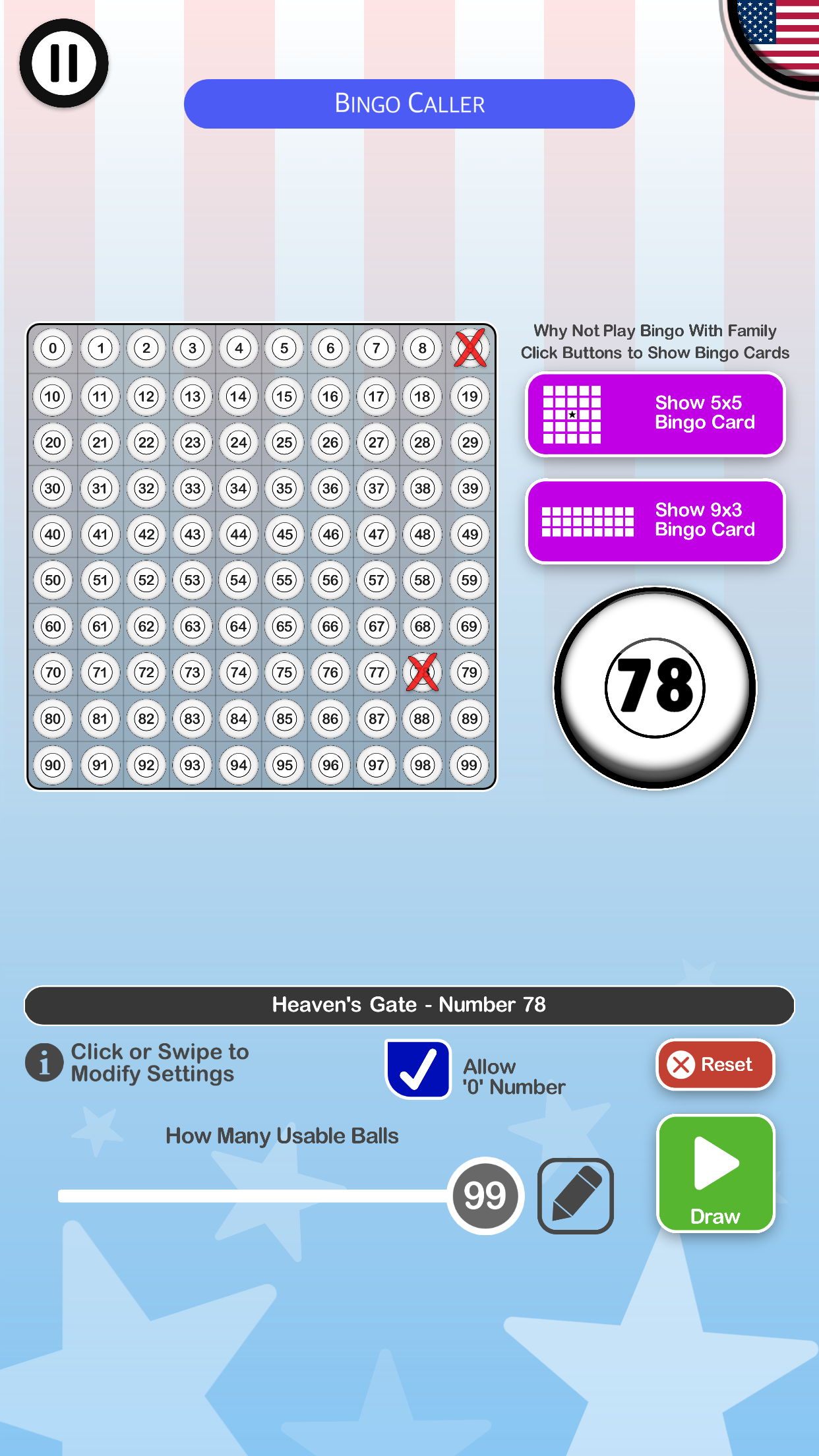819x1456 pixels.
Task: Show the 5x5 Bingo Card
Action: click(x=655, y=414)
